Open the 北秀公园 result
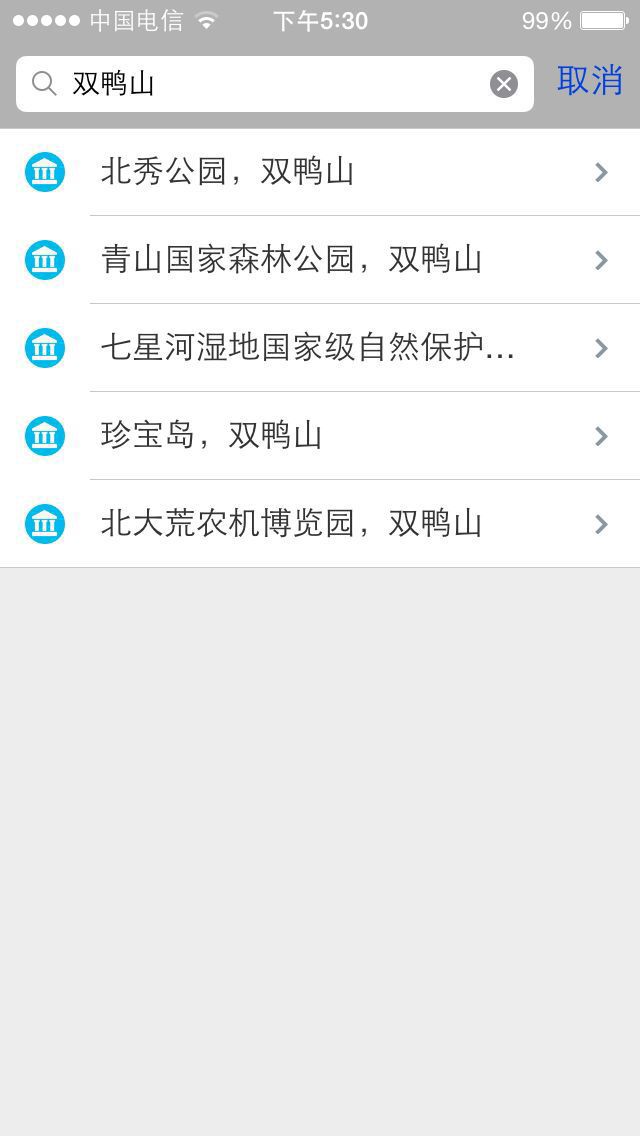 320,172
